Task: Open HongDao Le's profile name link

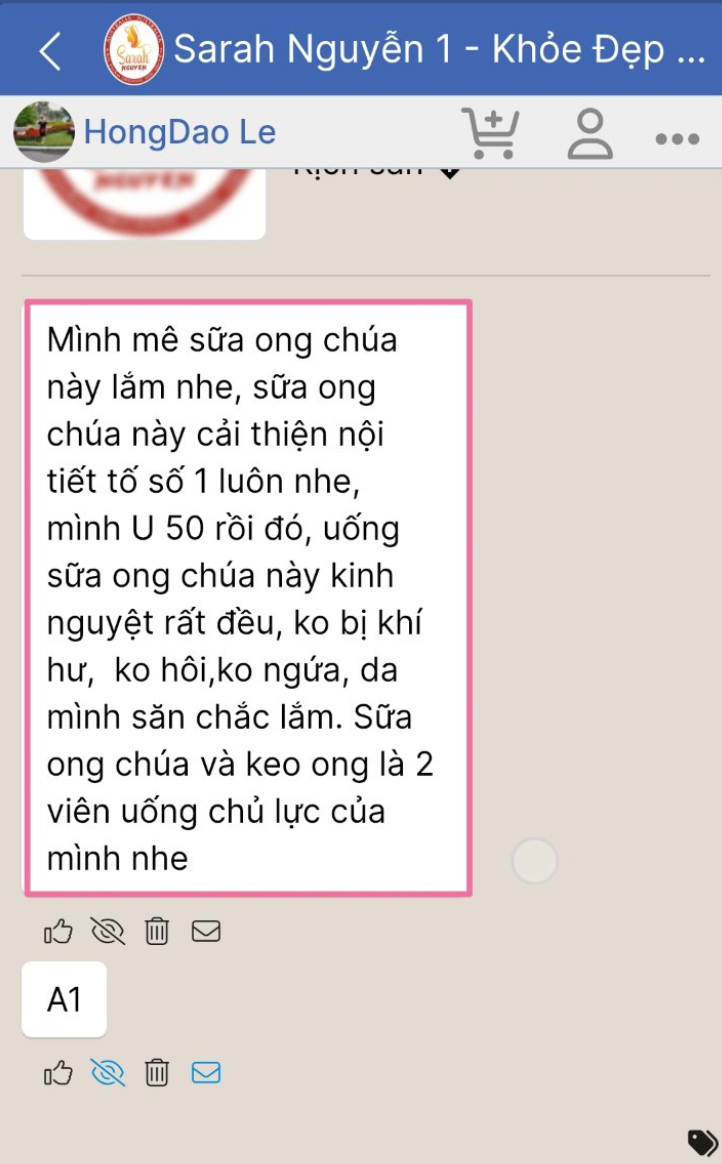Action: (180, 133)
